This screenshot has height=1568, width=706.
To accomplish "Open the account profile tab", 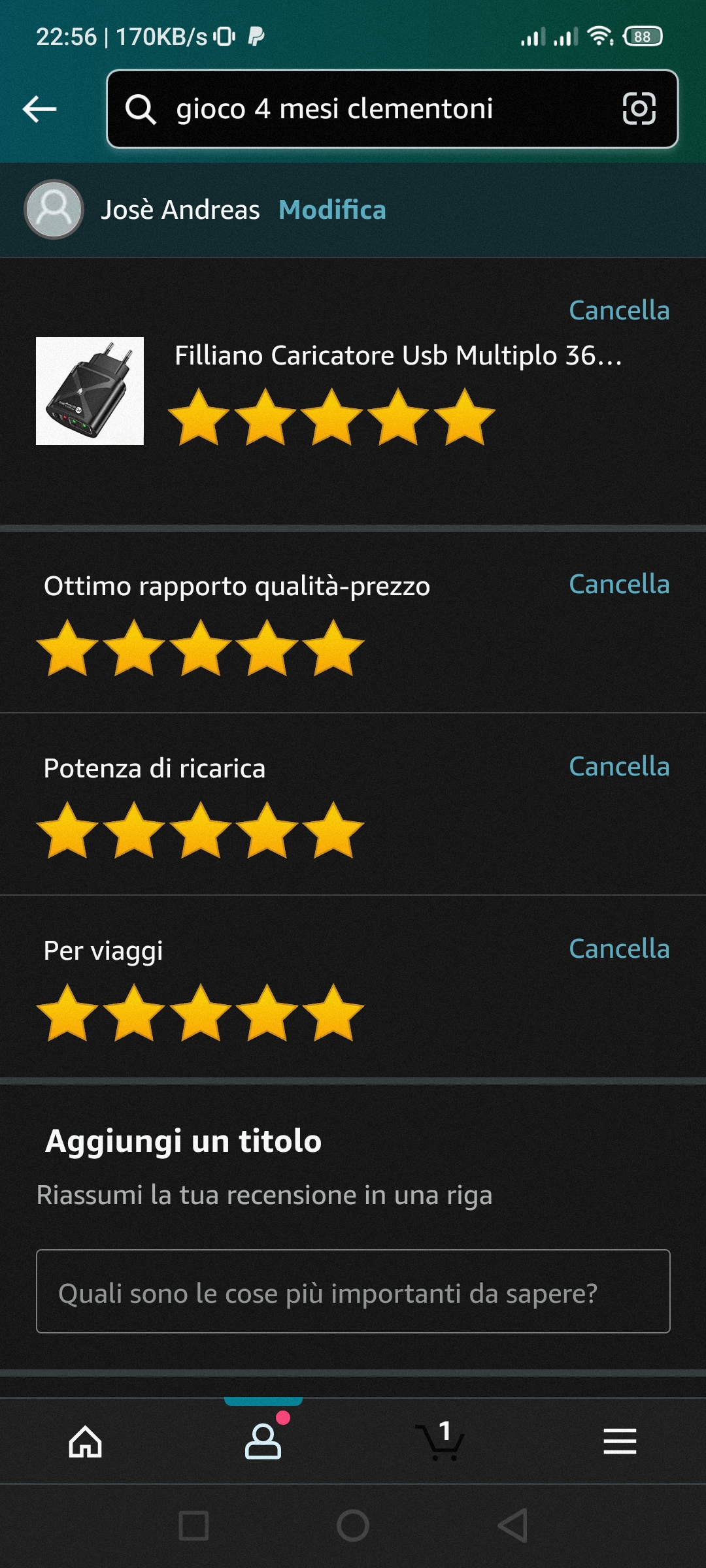I will click(x=263, y=1441).
